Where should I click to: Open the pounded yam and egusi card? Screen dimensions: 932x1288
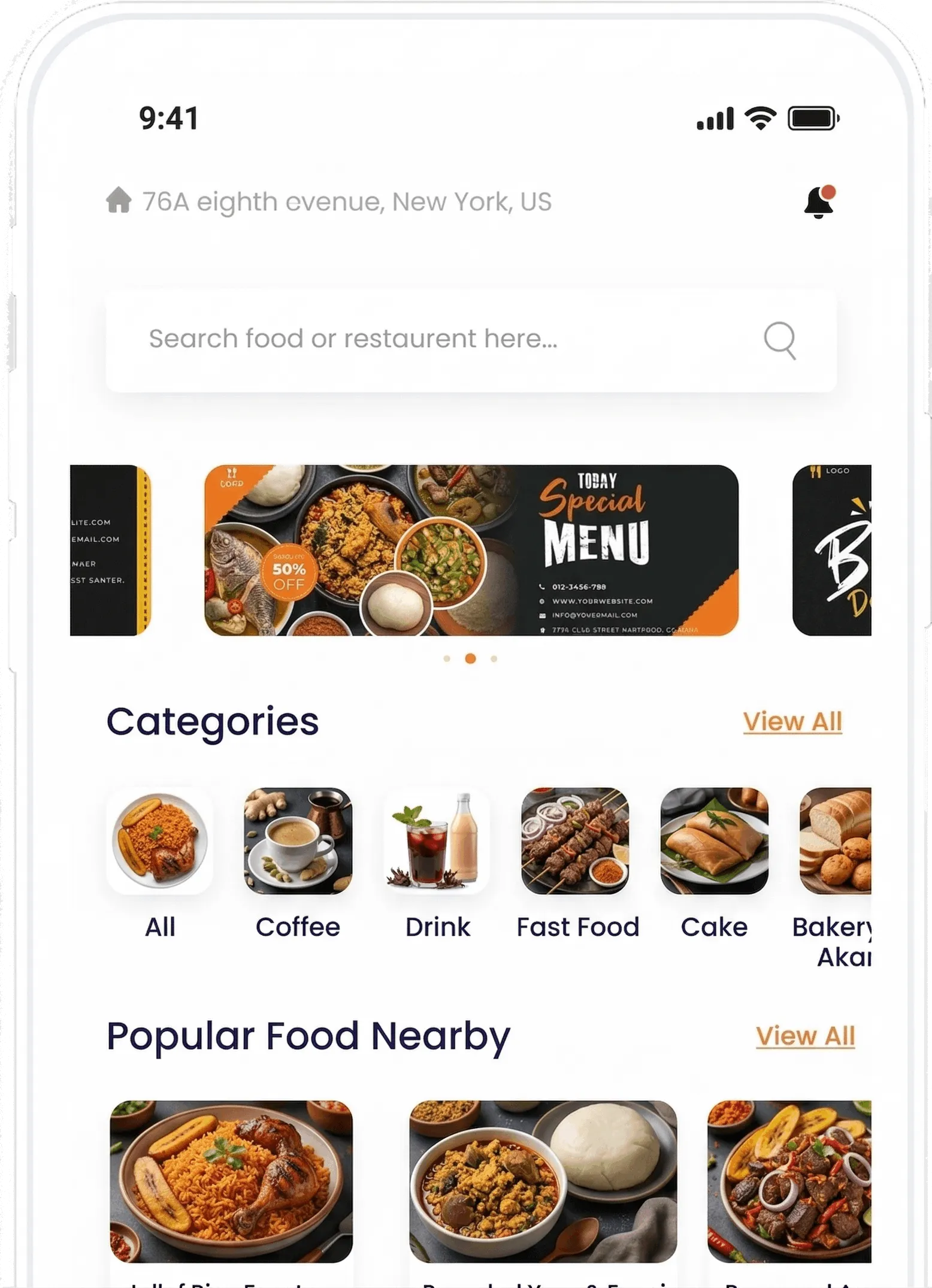(x=543, y=1183)
